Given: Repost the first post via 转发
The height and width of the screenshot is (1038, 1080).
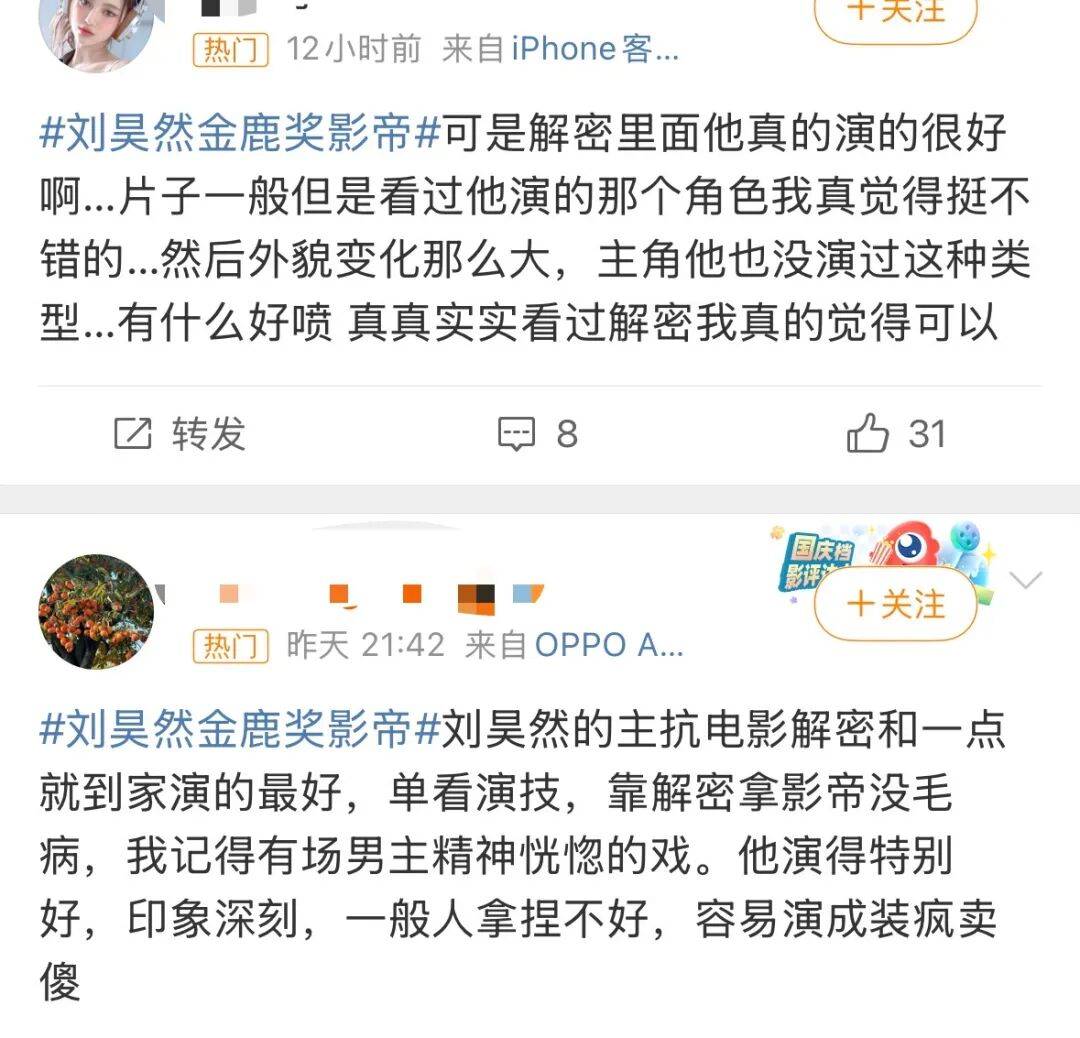Looking at the screenshot, I should point(180,434).
